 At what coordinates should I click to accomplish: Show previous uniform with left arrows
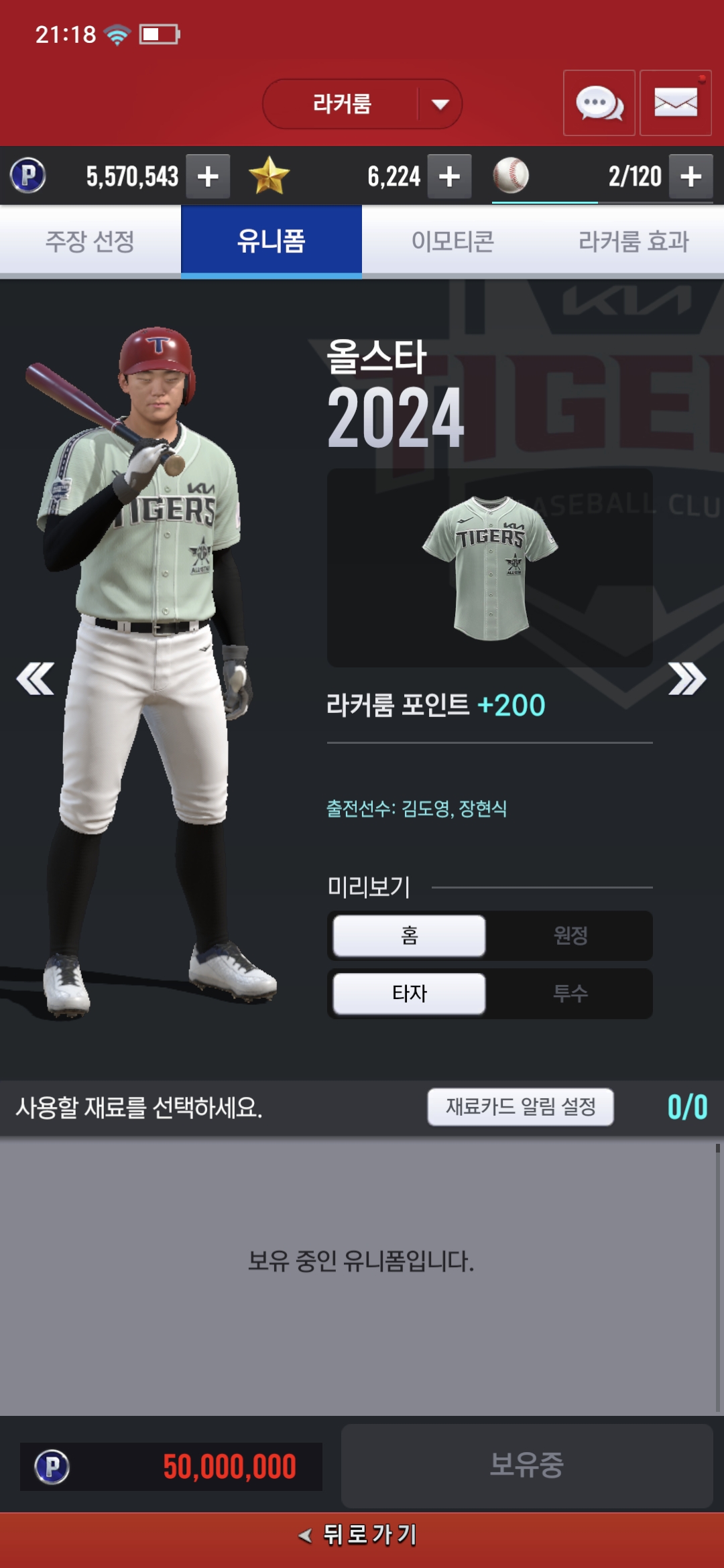[x=36, y=679]
